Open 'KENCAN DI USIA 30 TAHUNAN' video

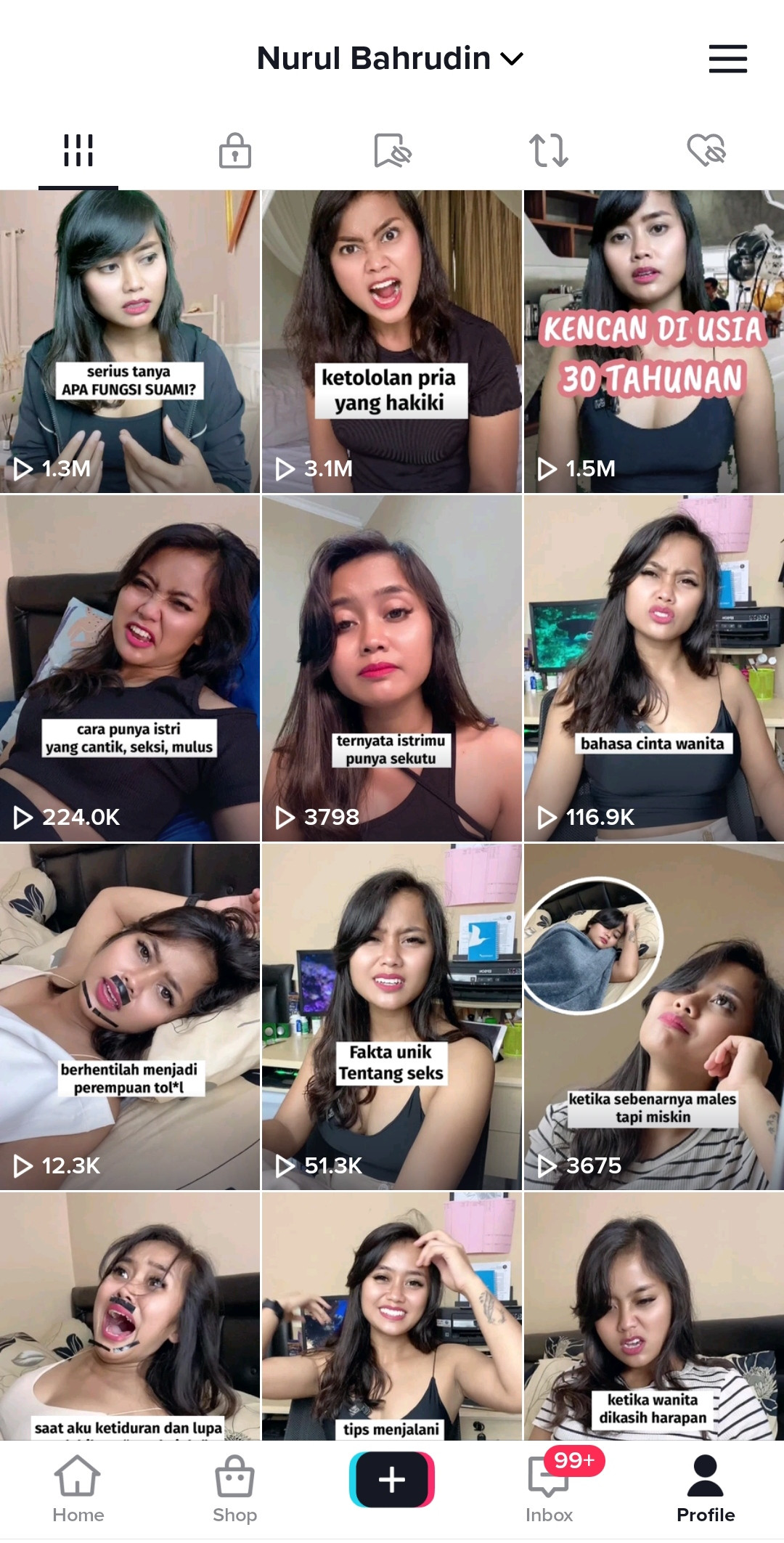coord(653,341)
